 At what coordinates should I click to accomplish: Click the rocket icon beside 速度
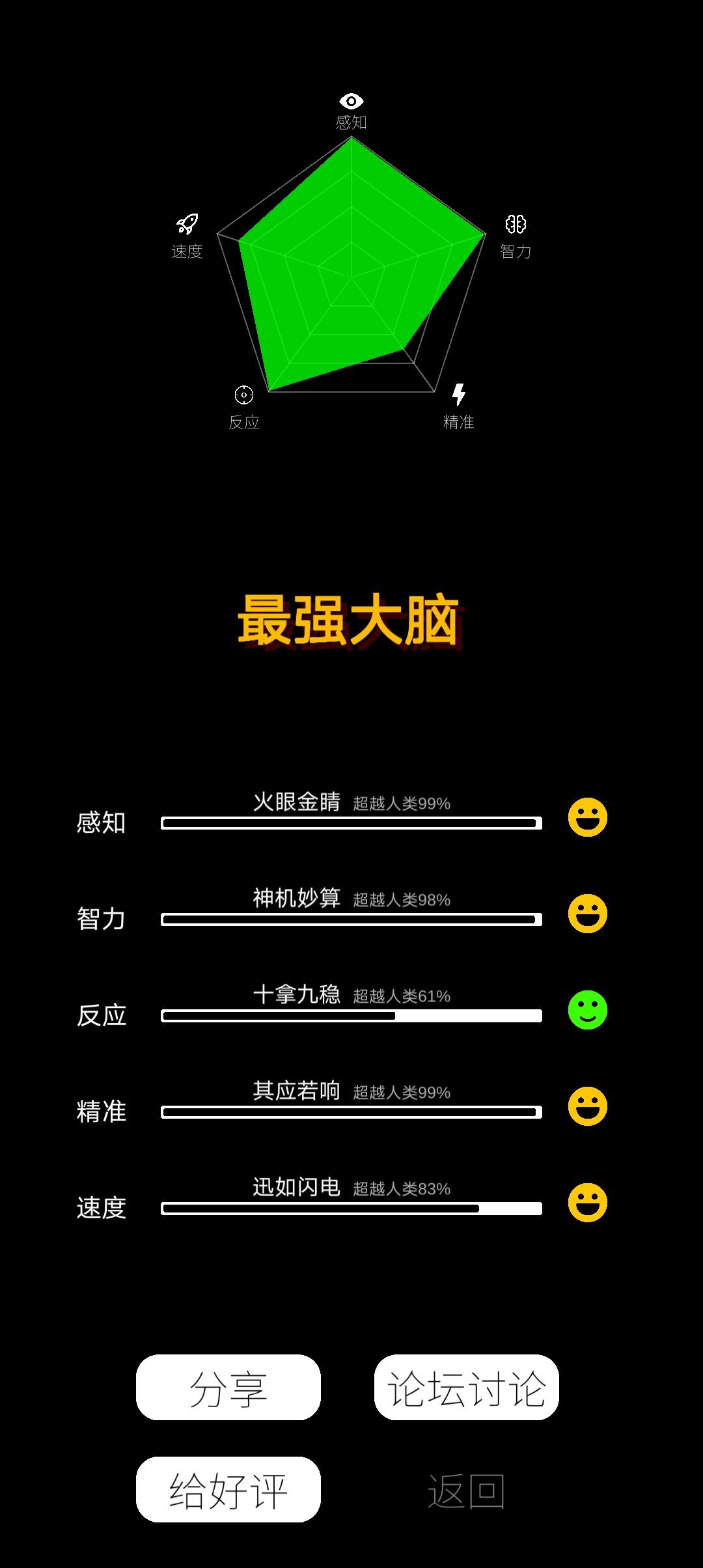(186, 225)
